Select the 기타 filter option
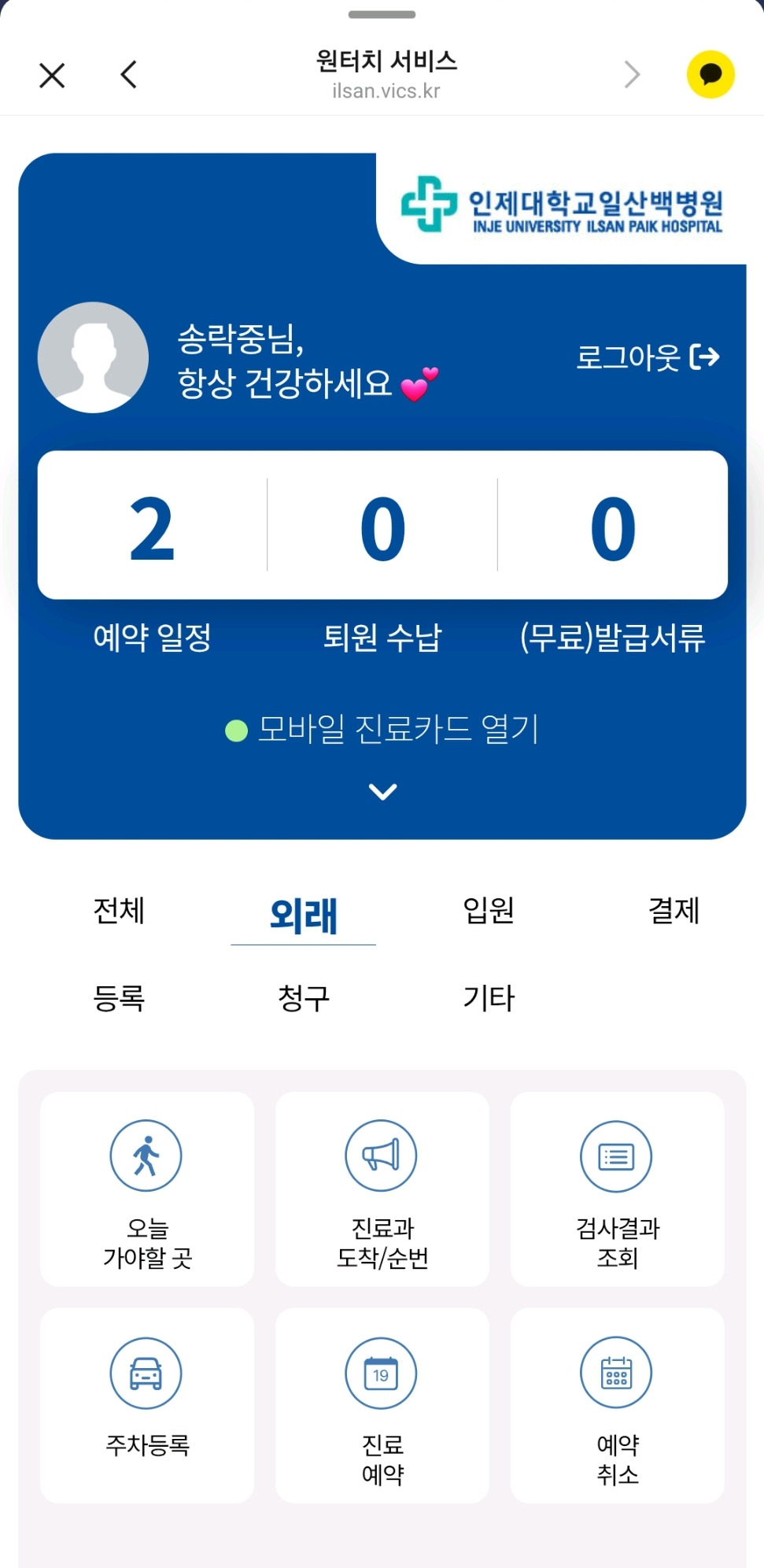The image size is (764, 1568). pos(489,1000)
